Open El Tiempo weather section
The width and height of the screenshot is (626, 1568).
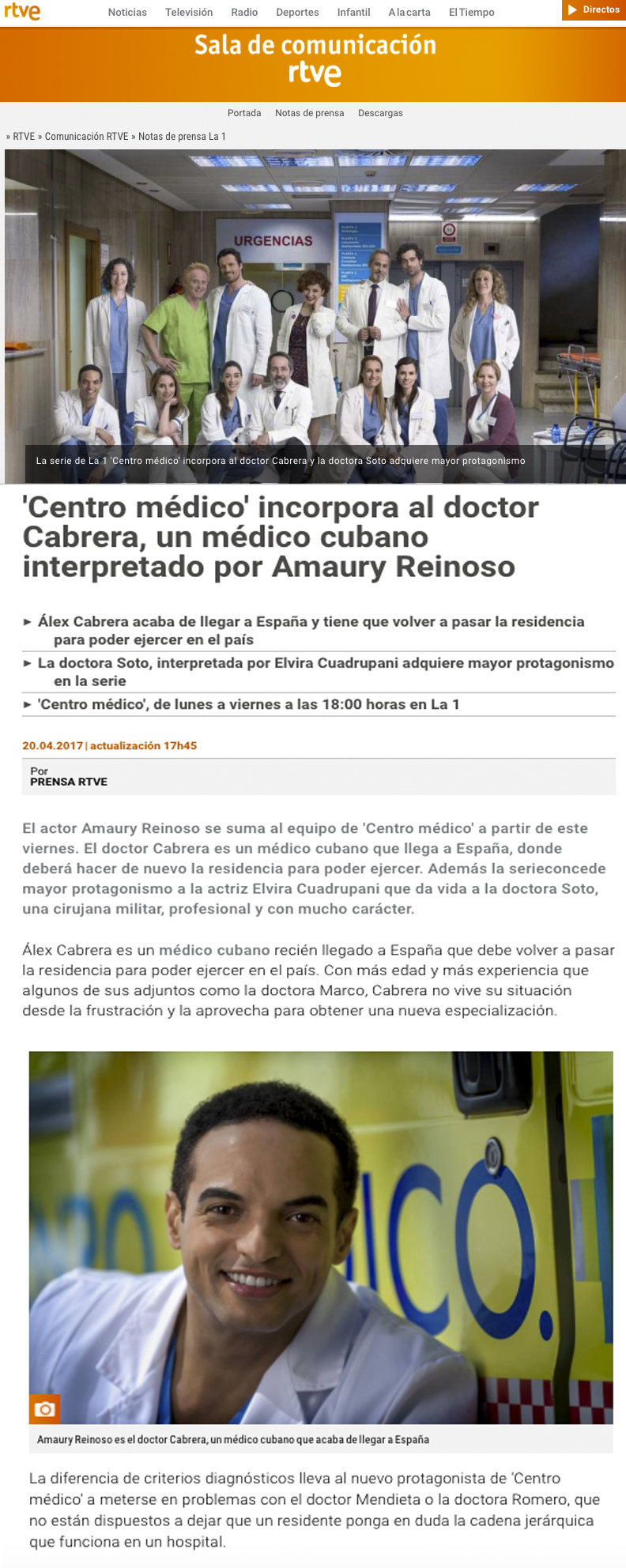click(471, 13)
